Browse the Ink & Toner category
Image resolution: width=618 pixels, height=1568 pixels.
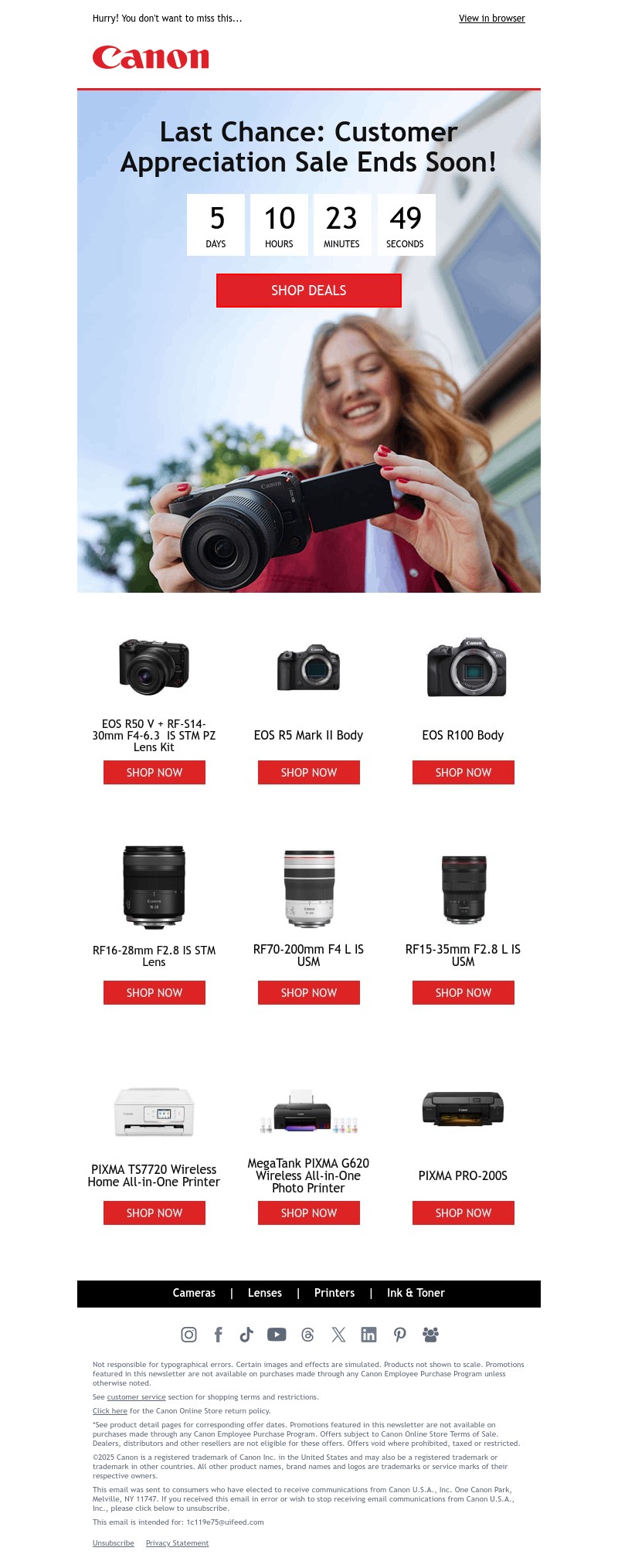(416, 1293)
